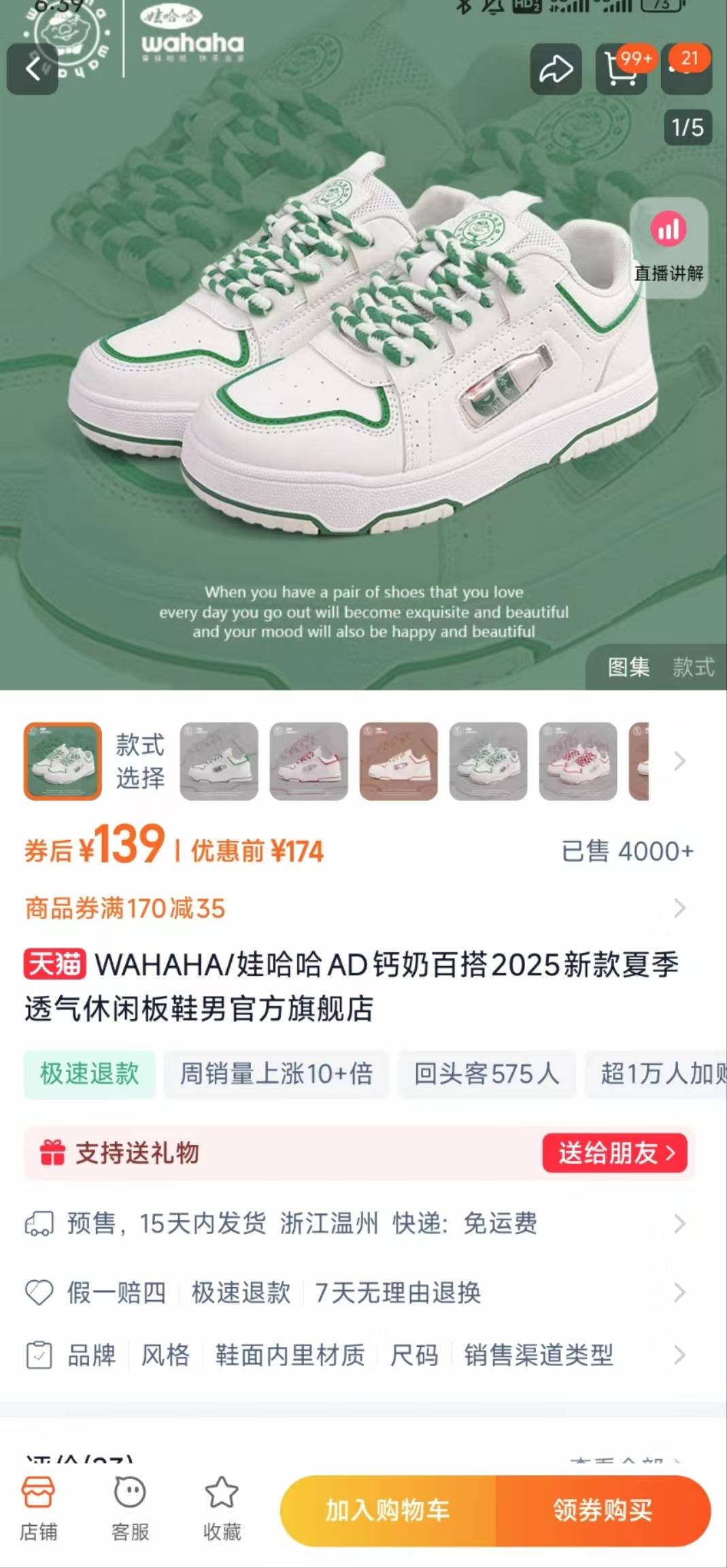Open guarantees row 假一赔四 极速退款

pos(354,1292)
